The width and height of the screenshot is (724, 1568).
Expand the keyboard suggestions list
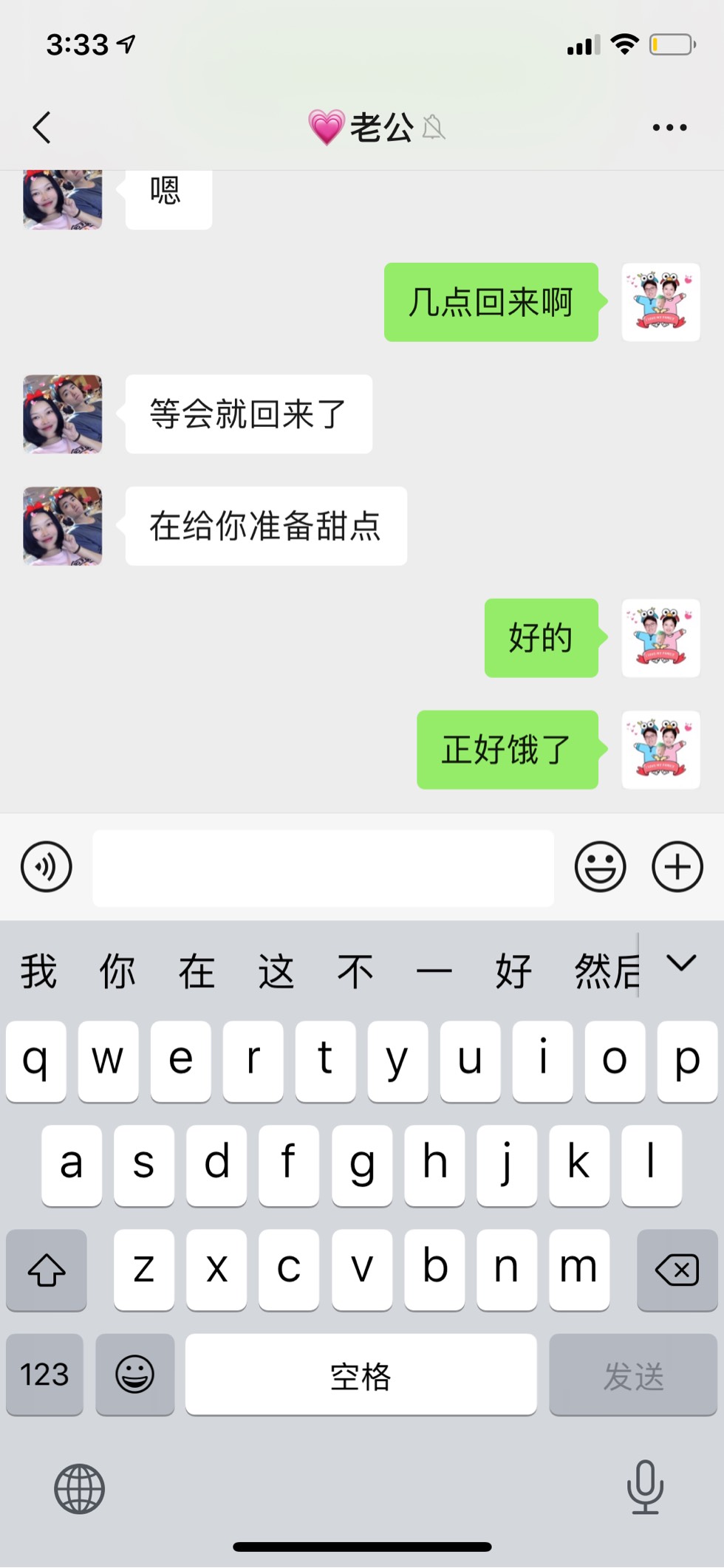(681, 963)
